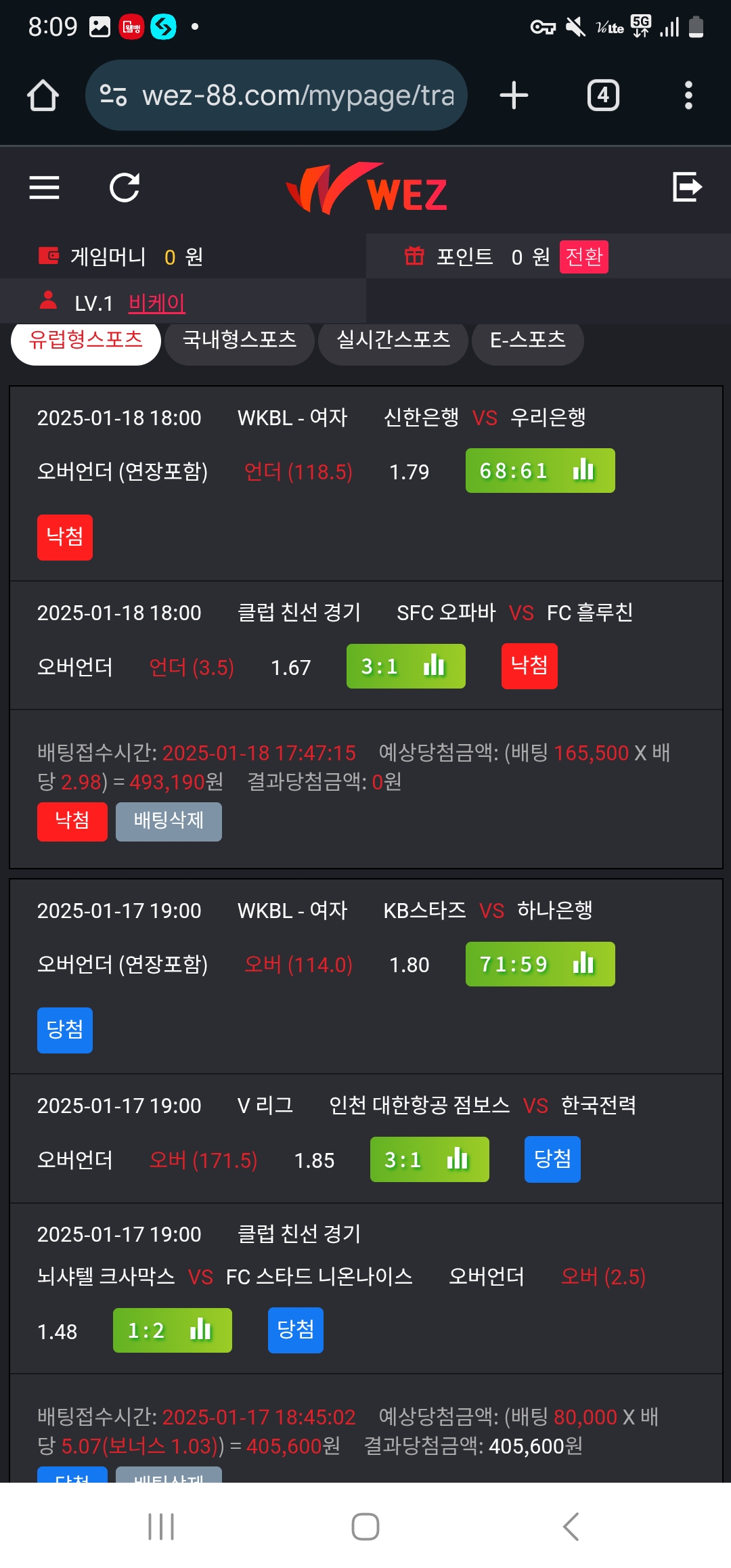Open the browser's home page

tap(43, 95)
